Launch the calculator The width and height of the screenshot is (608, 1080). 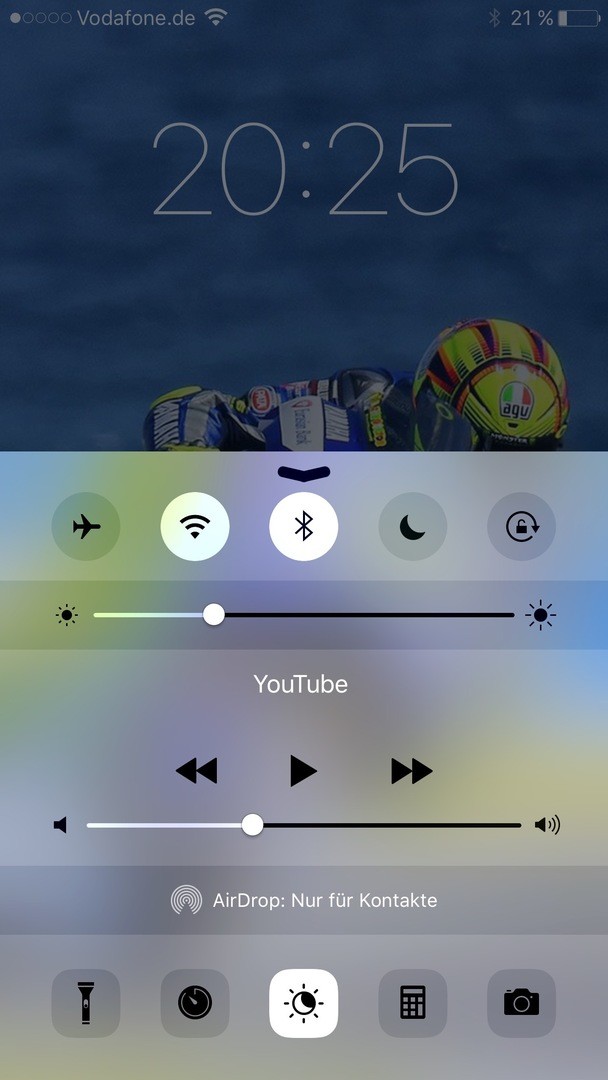point(413,1003)
